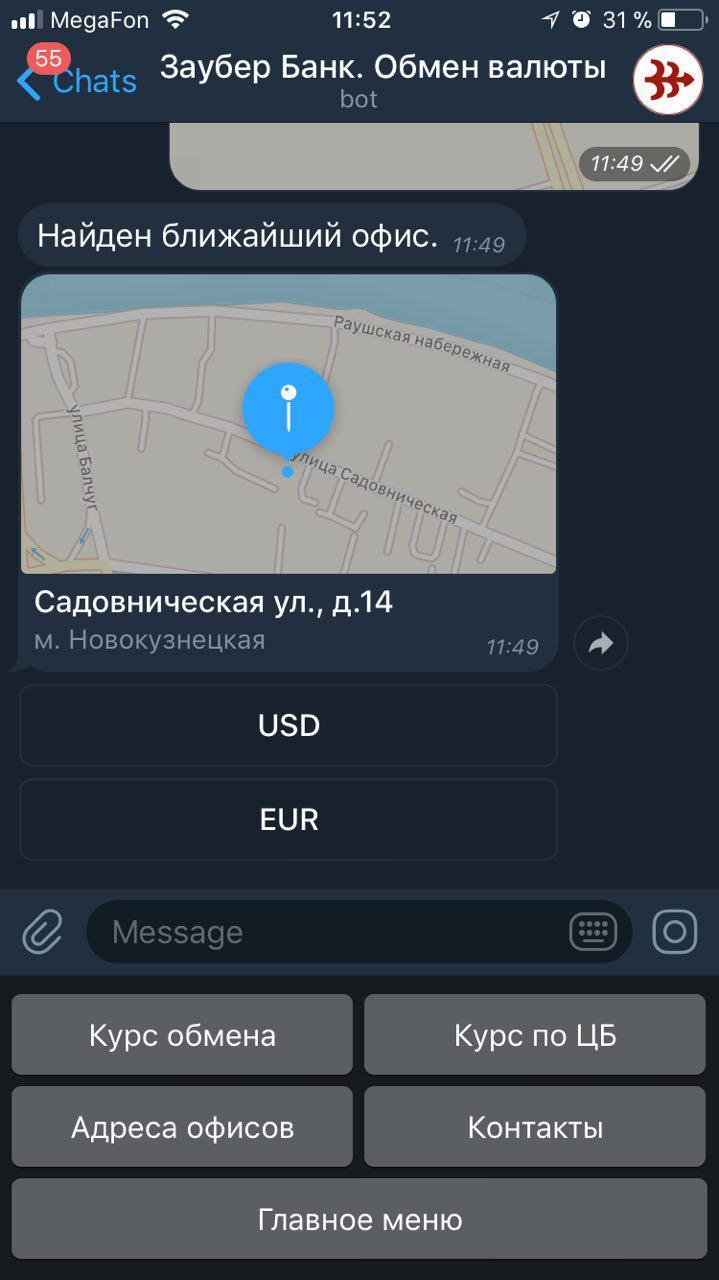Open the camera record icon
The height and width of the screenshot is (1280, 719).
click(x=675, y=932)
